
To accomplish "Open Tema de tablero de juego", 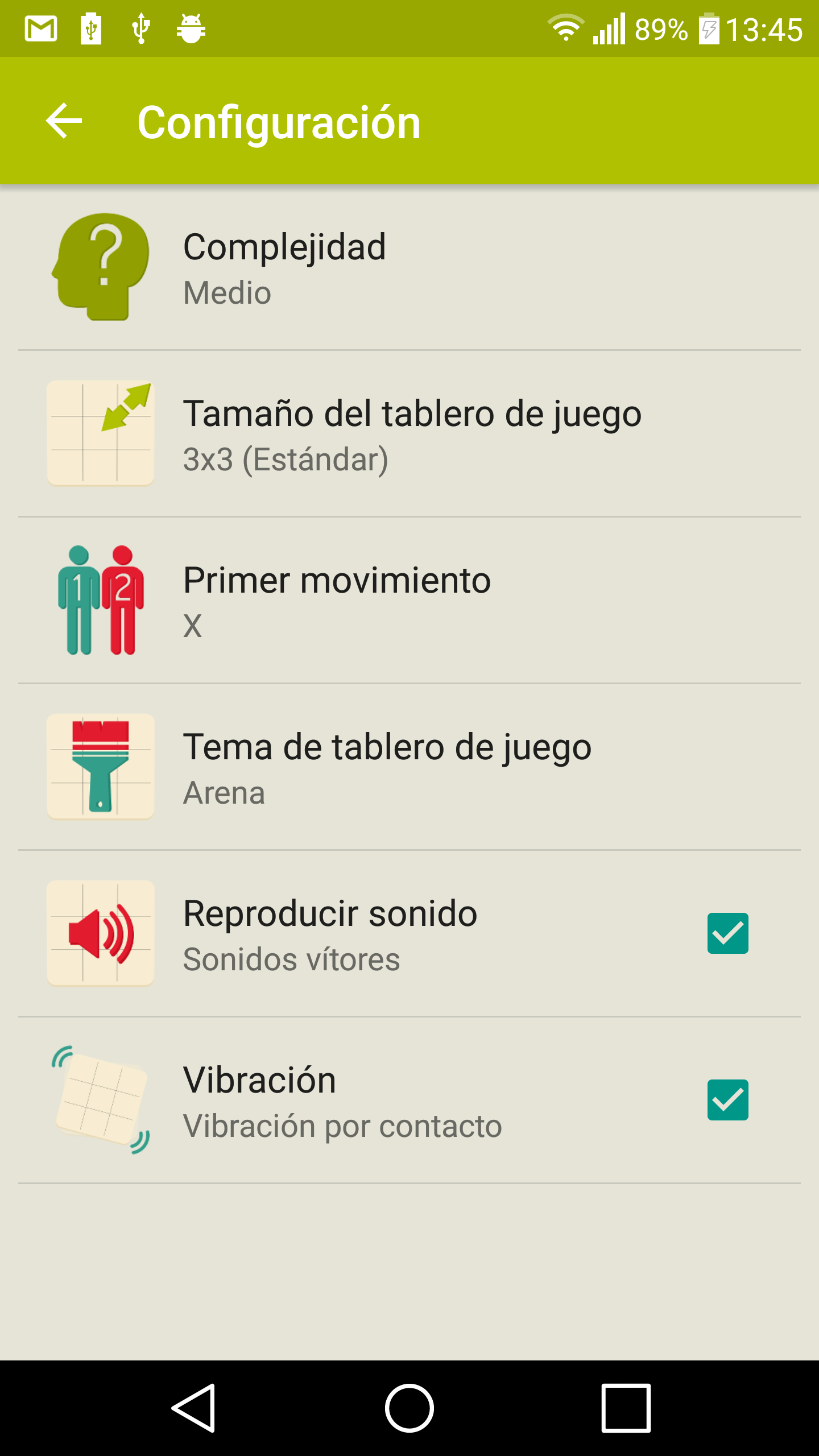I will click(409, 767).
